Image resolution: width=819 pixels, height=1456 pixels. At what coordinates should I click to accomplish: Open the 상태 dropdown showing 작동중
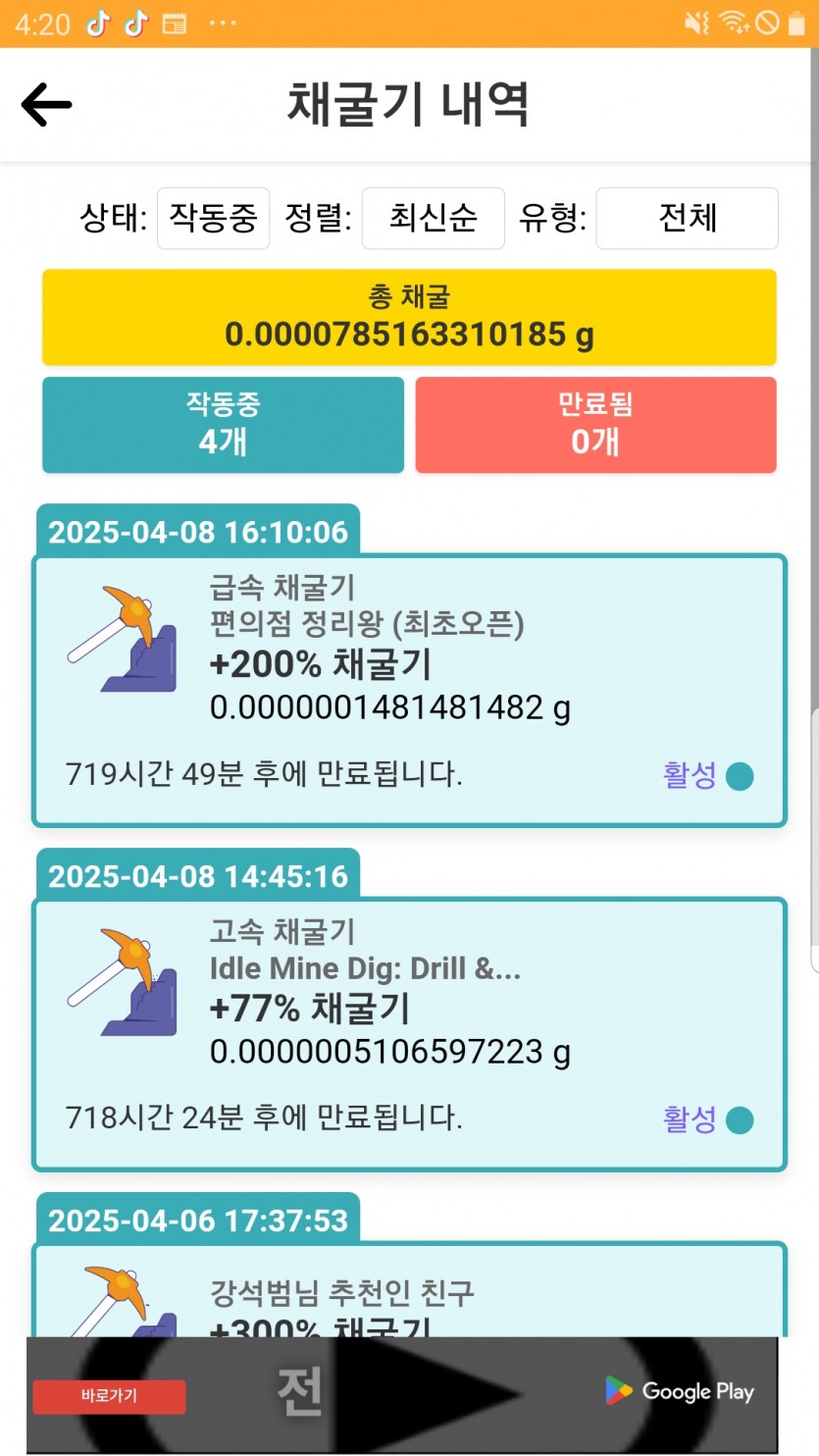coord(213,218)
